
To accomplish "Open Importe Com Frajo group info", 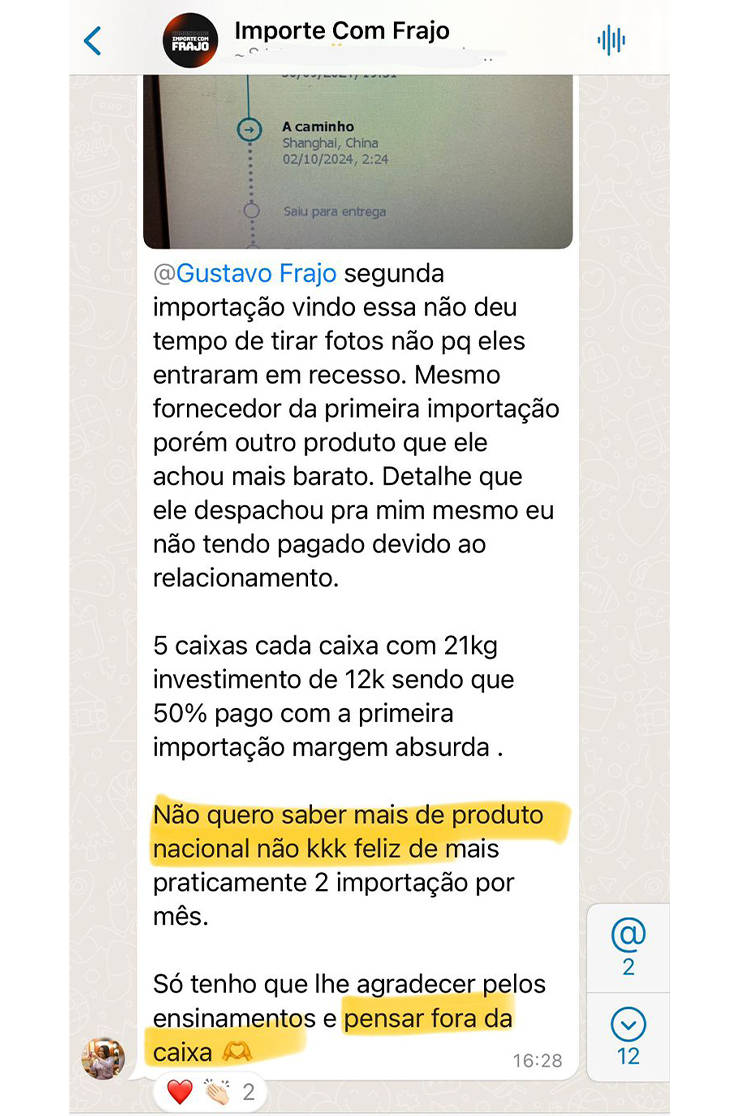I will [x=341, y=32].
